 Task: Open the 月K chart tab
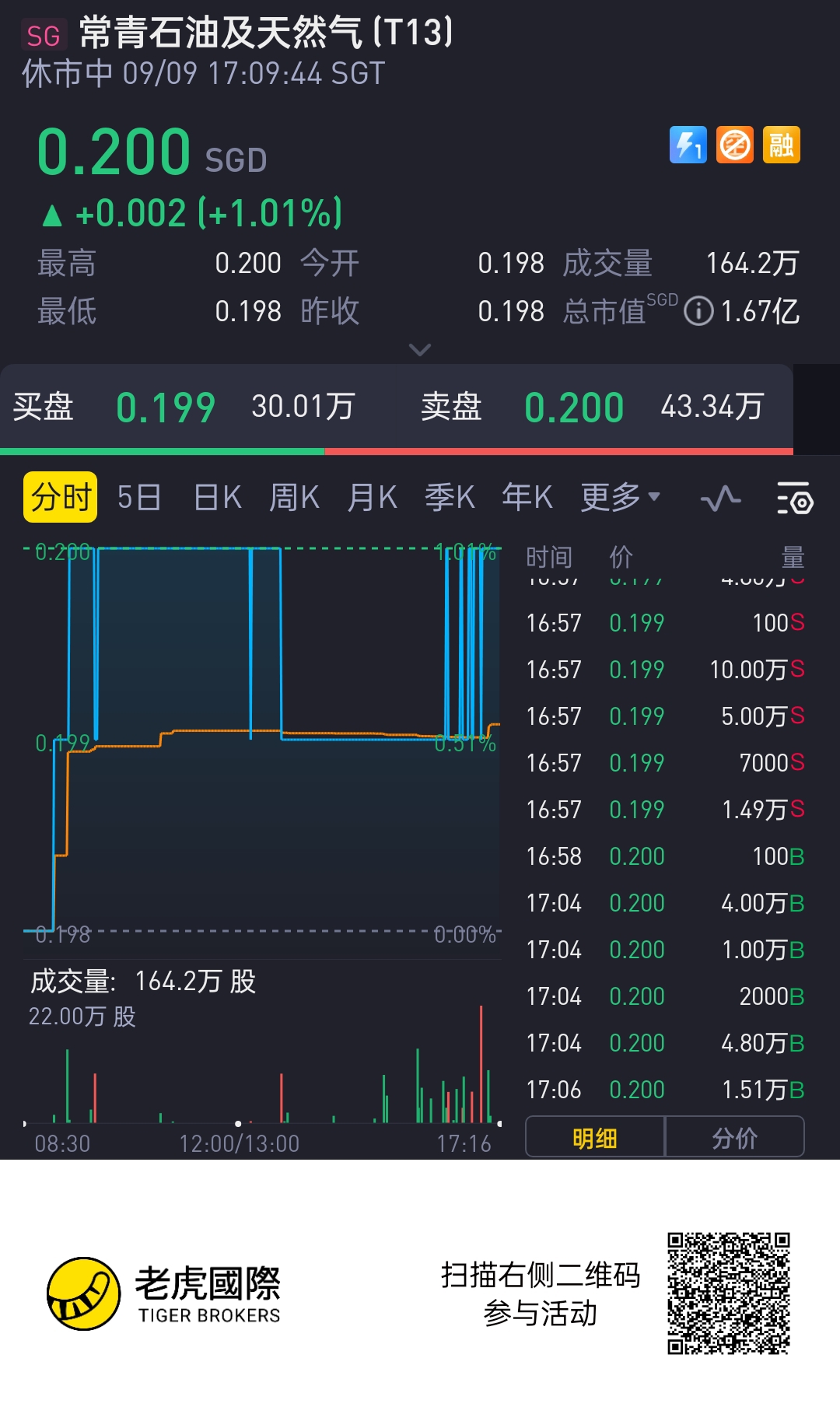(x=372, y=497)
